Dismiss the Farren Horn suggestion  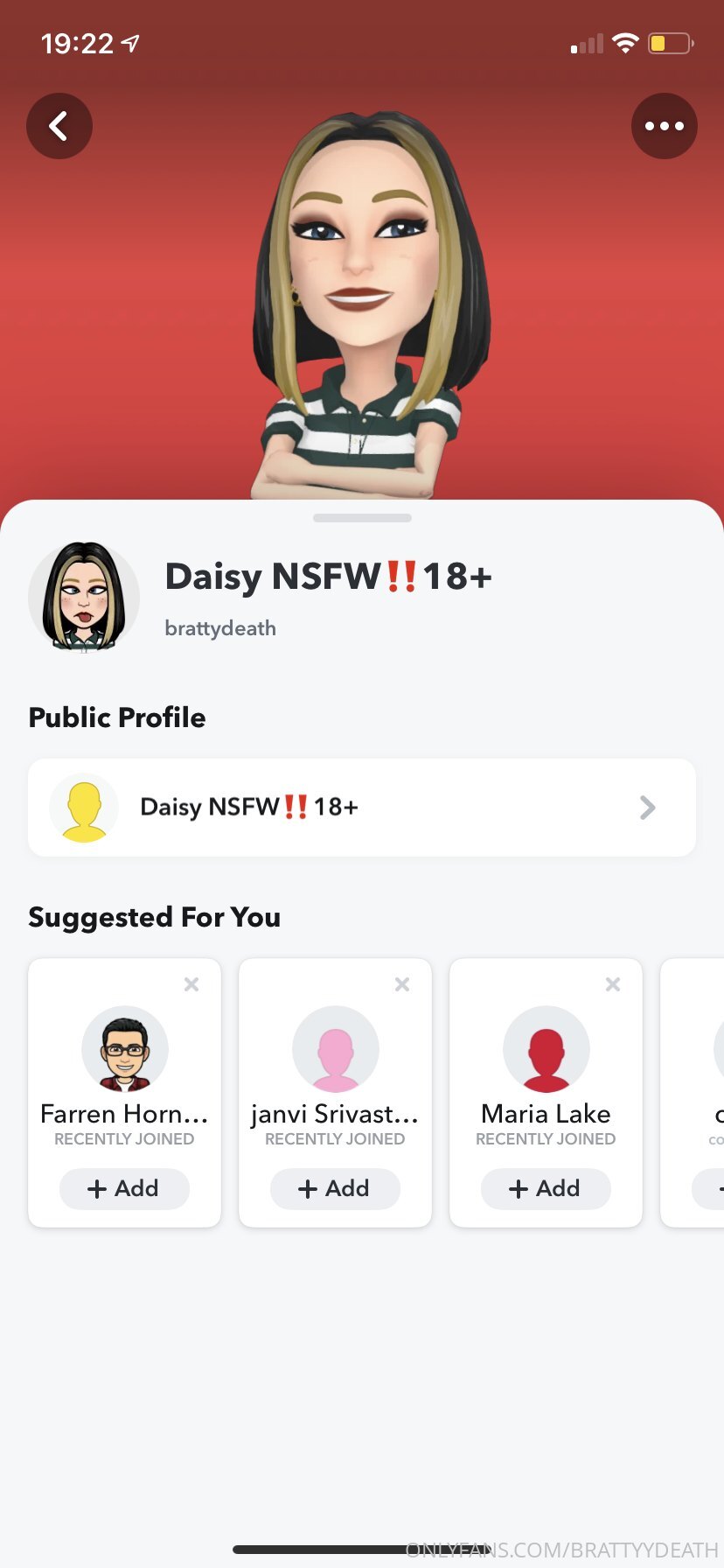coord(191,984)
